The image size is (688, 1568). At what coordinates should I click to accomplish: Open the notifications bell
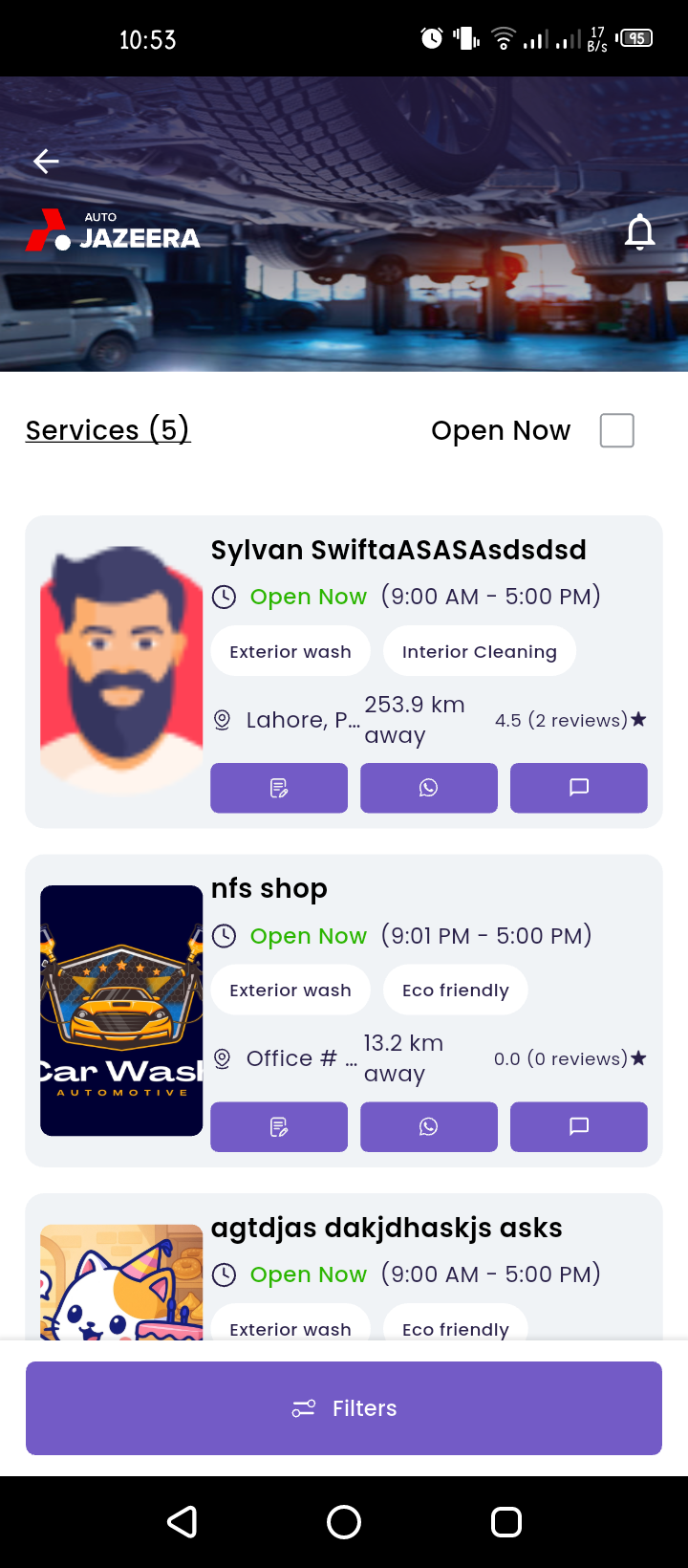pos(639,232)
